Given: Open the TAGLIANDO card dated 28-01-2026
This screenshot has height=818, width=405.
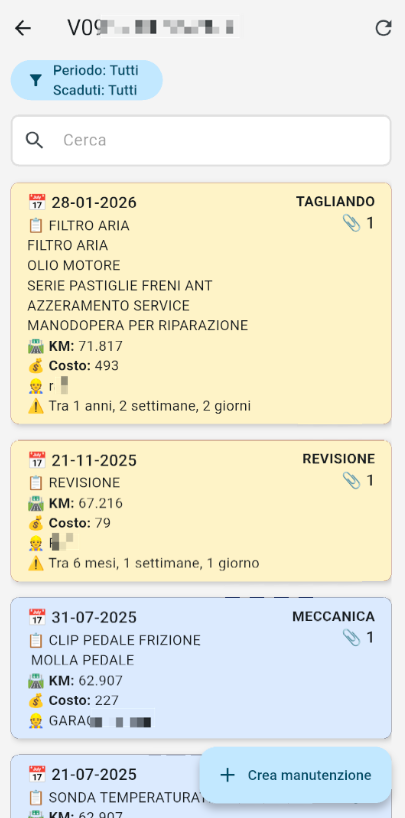Looking at the screenshot, I should coord(201,303).
